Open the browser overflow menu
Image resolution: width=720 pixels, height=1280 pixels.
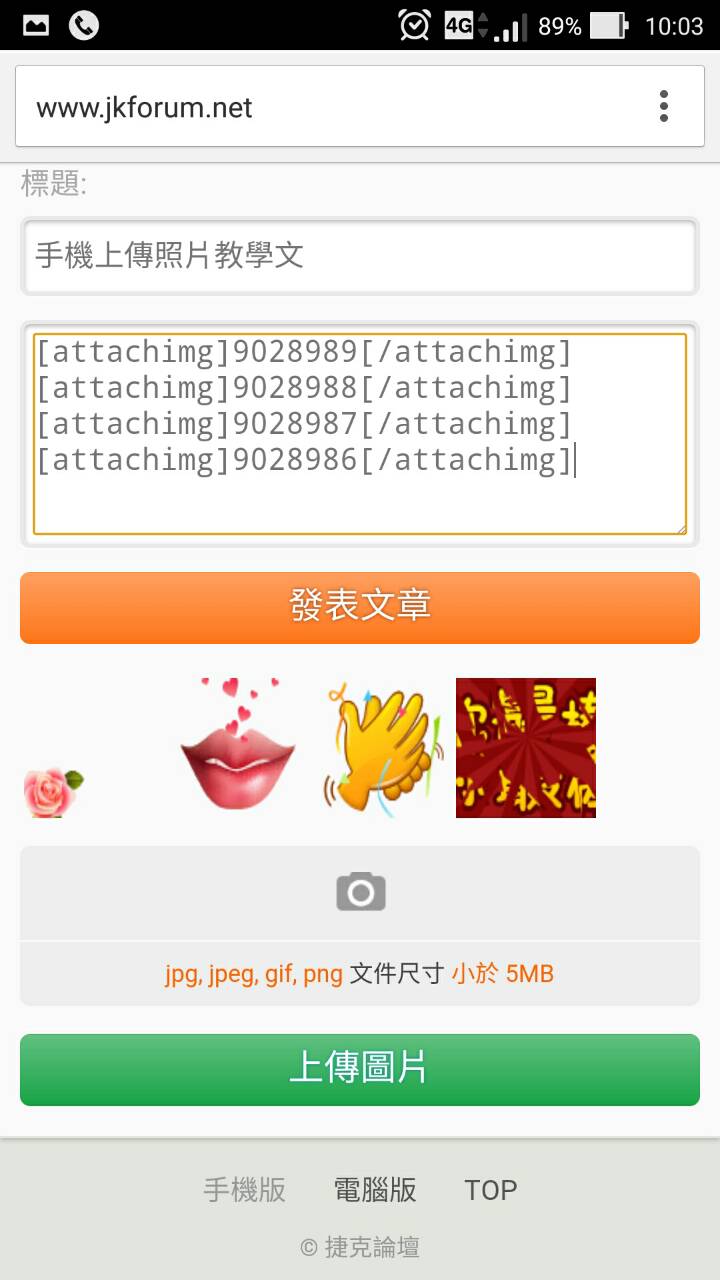[663, 106]
